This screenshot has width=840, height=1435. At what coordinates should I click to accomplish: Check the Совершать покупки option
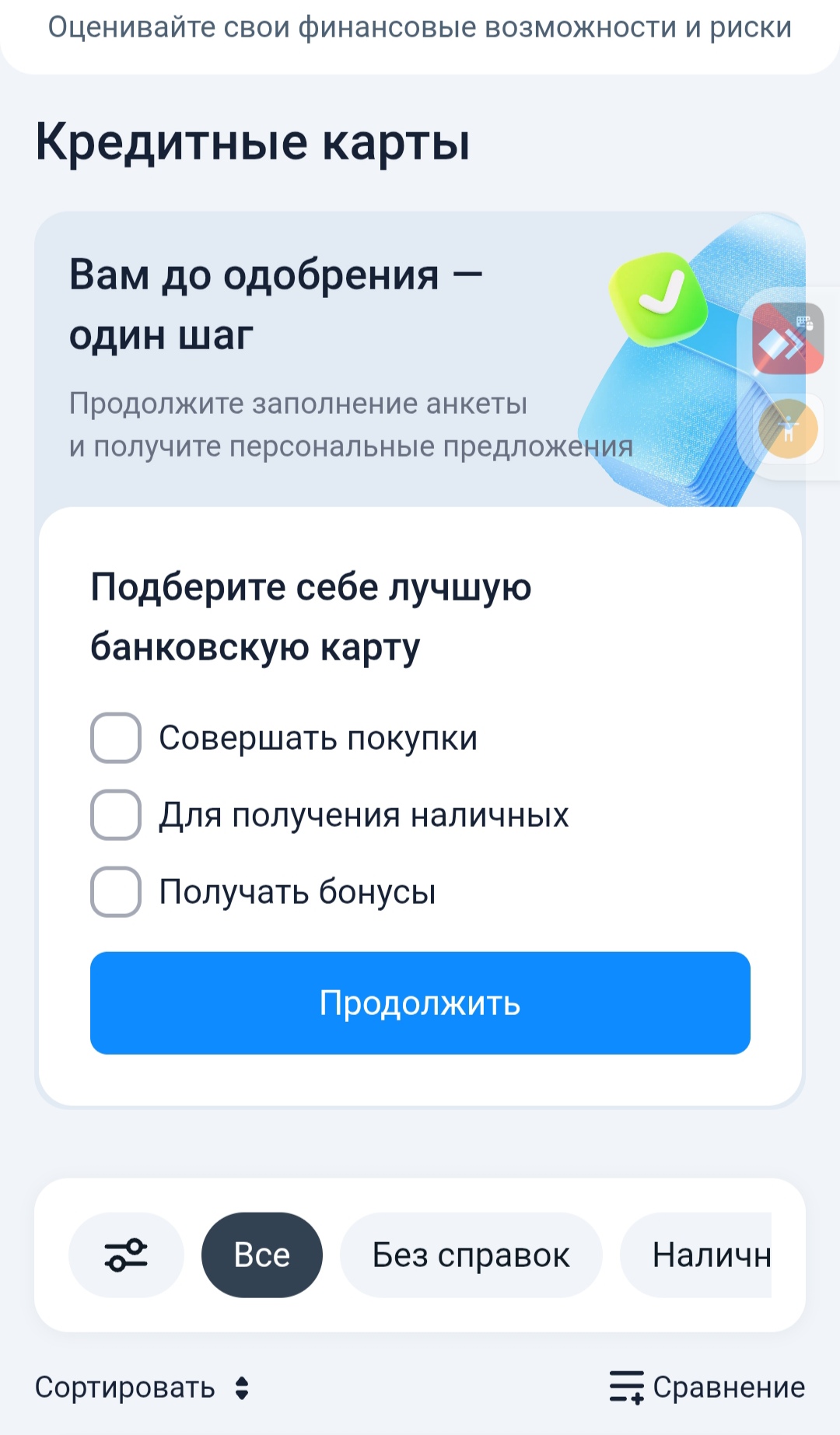(x=116, y=737)
